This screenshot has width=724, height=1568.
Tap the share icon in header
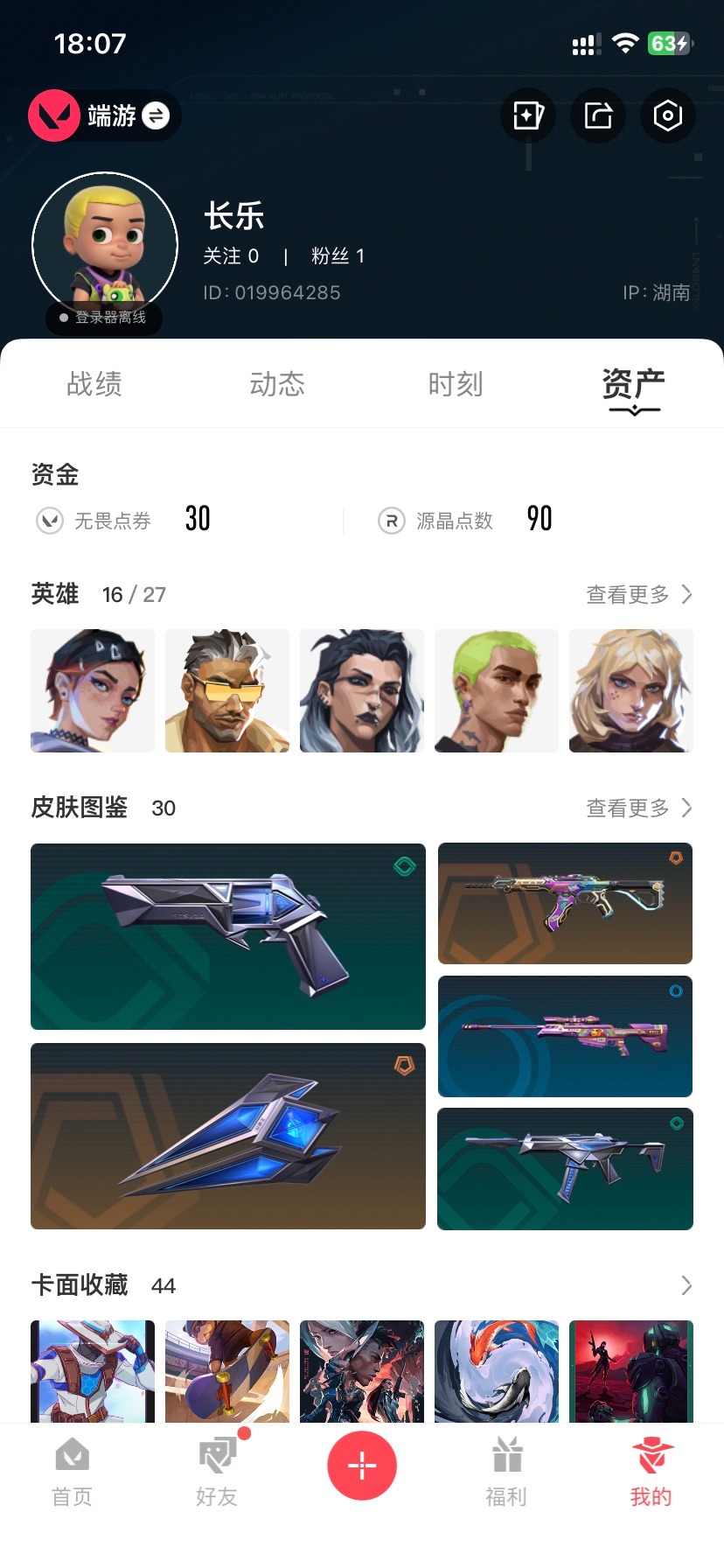pyautogui.click(x=598, y=115)
